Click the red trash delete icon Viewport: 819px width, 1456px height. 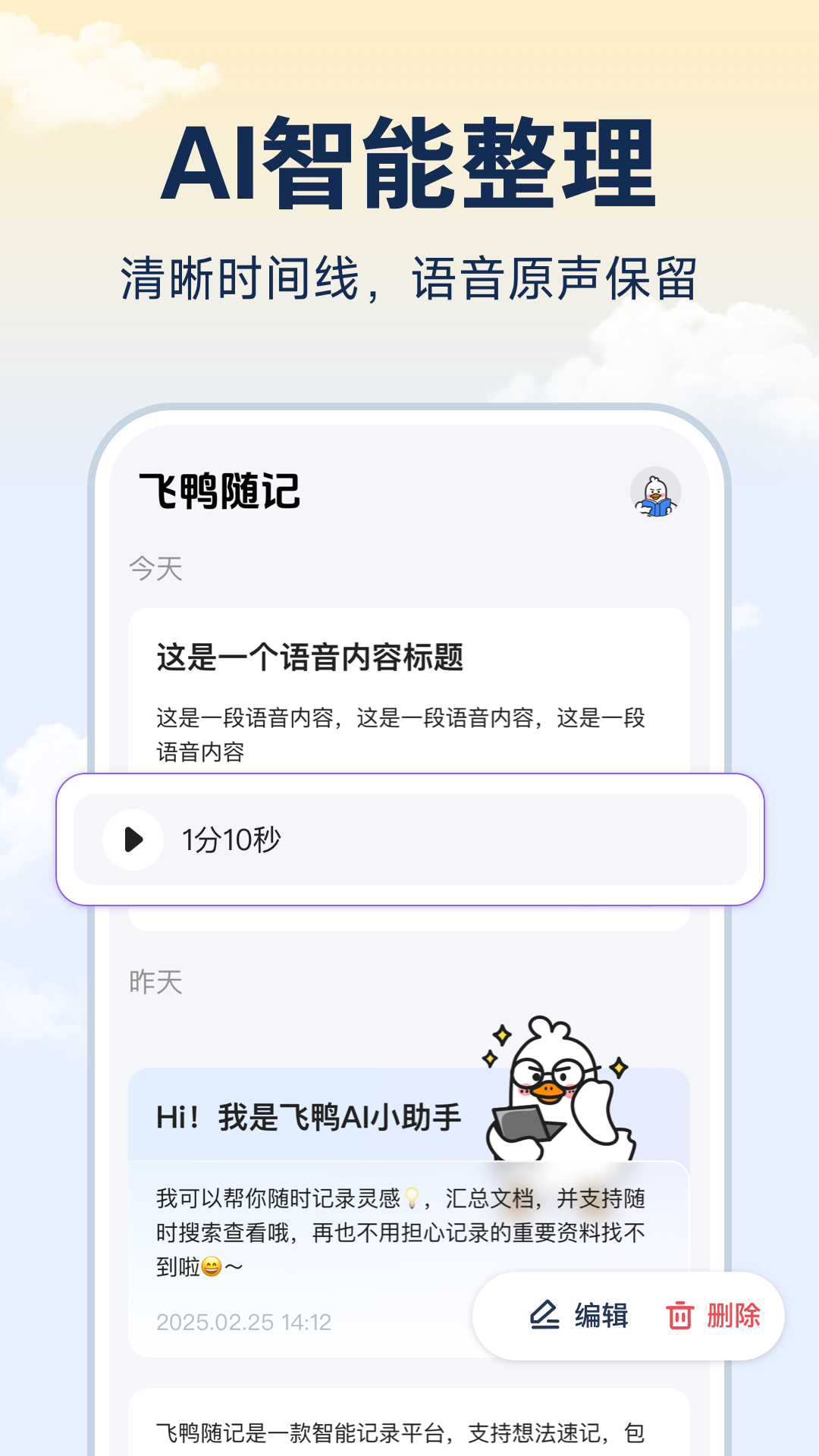(x=680, y=1316)
